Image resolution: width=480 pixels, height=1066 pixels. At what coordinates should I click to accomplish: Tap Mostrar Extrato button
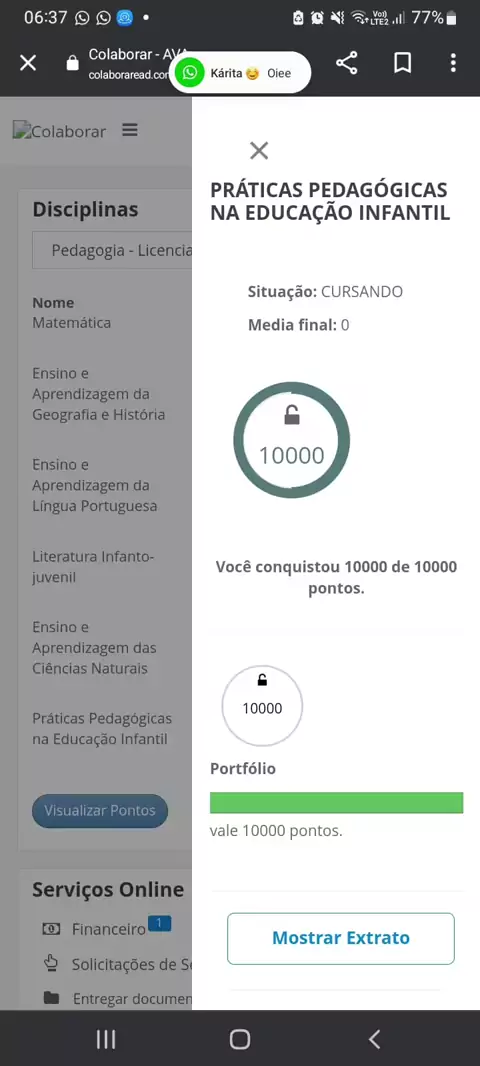point(341,938)
